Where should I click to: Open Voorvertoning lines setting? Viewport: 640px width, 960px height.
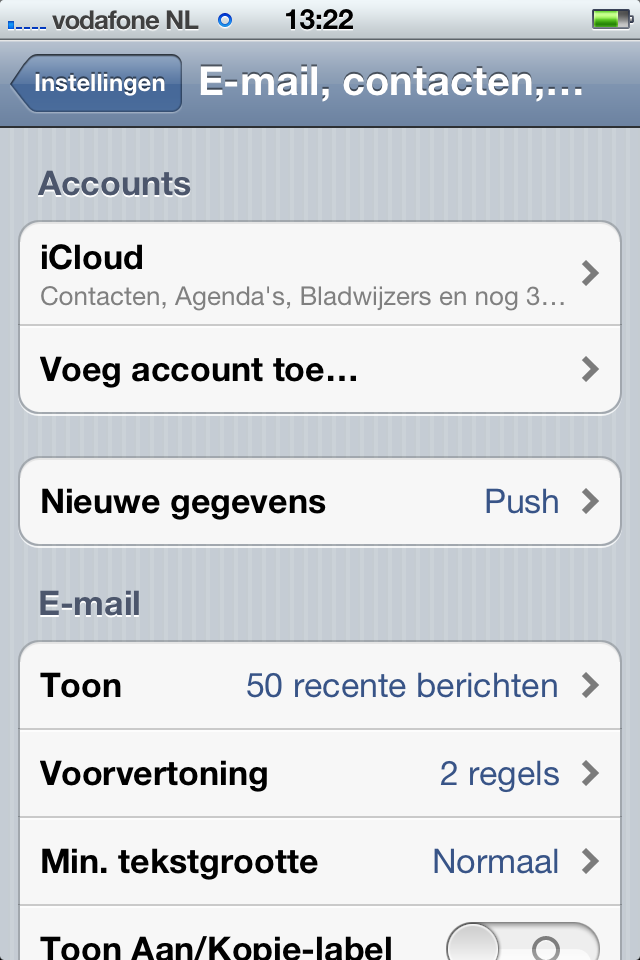(x=320, y=773)
